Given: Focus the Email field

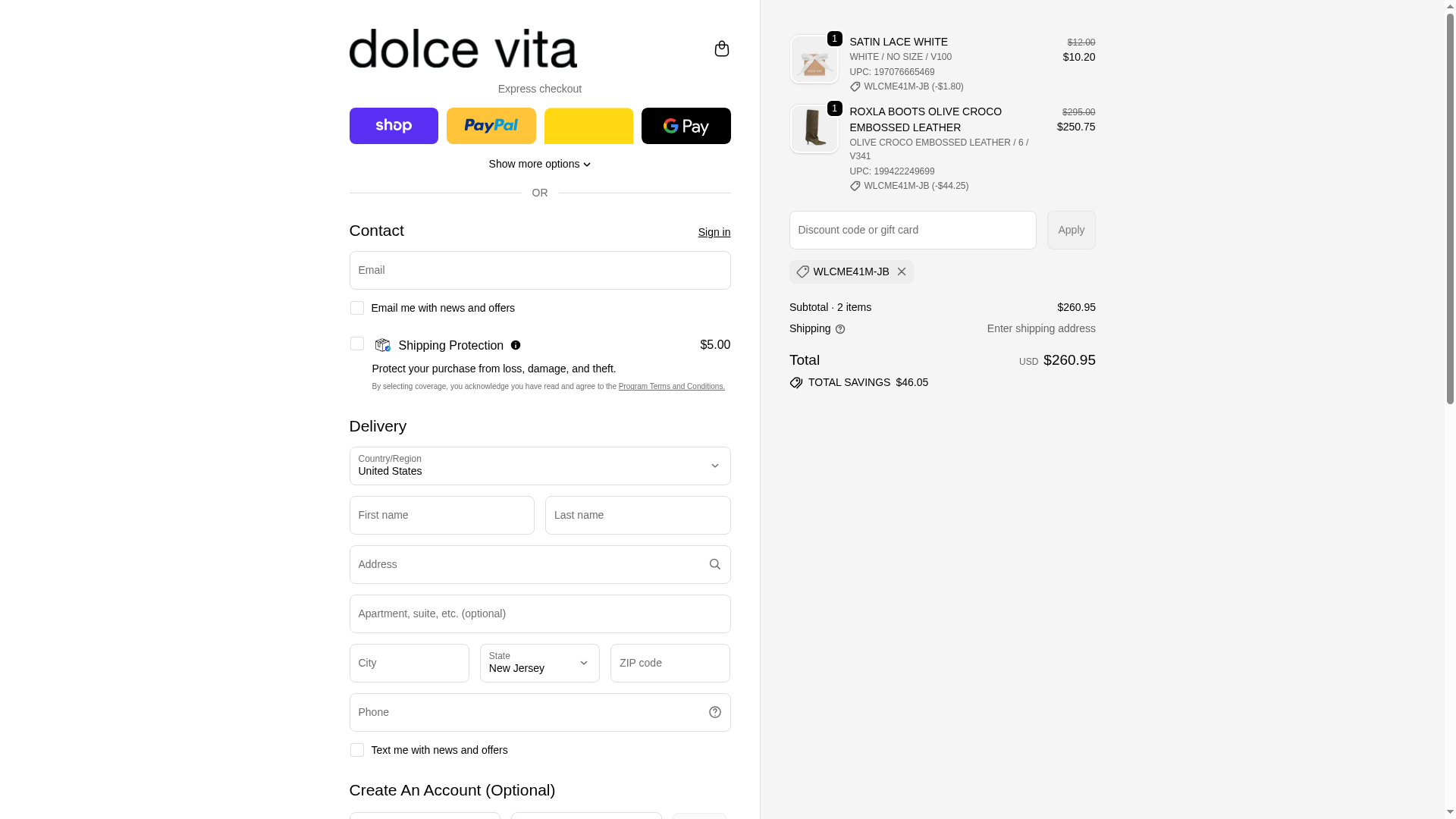Looking at the screenshot, I should pyautogui.click(x=539, y=270).
